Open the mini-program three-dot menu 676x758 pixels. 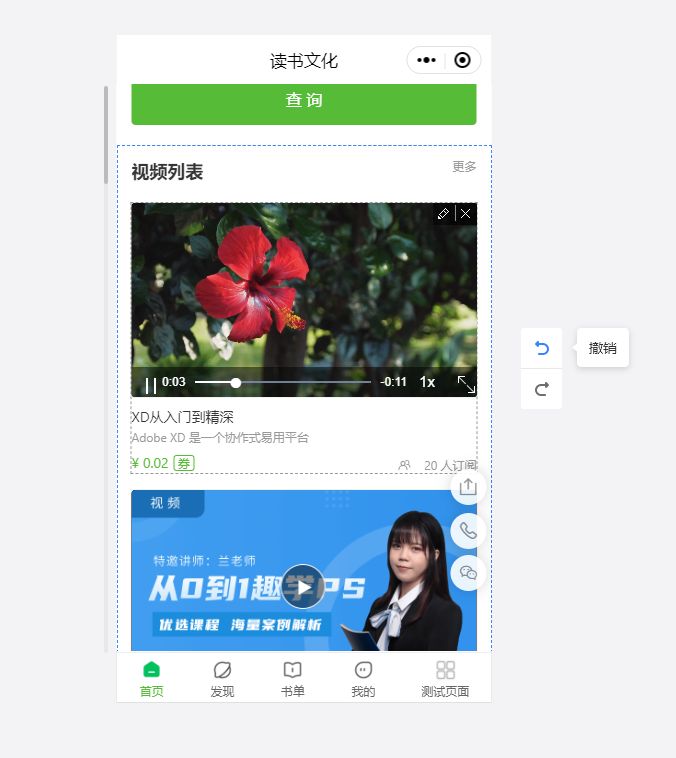tap(426, 60)
